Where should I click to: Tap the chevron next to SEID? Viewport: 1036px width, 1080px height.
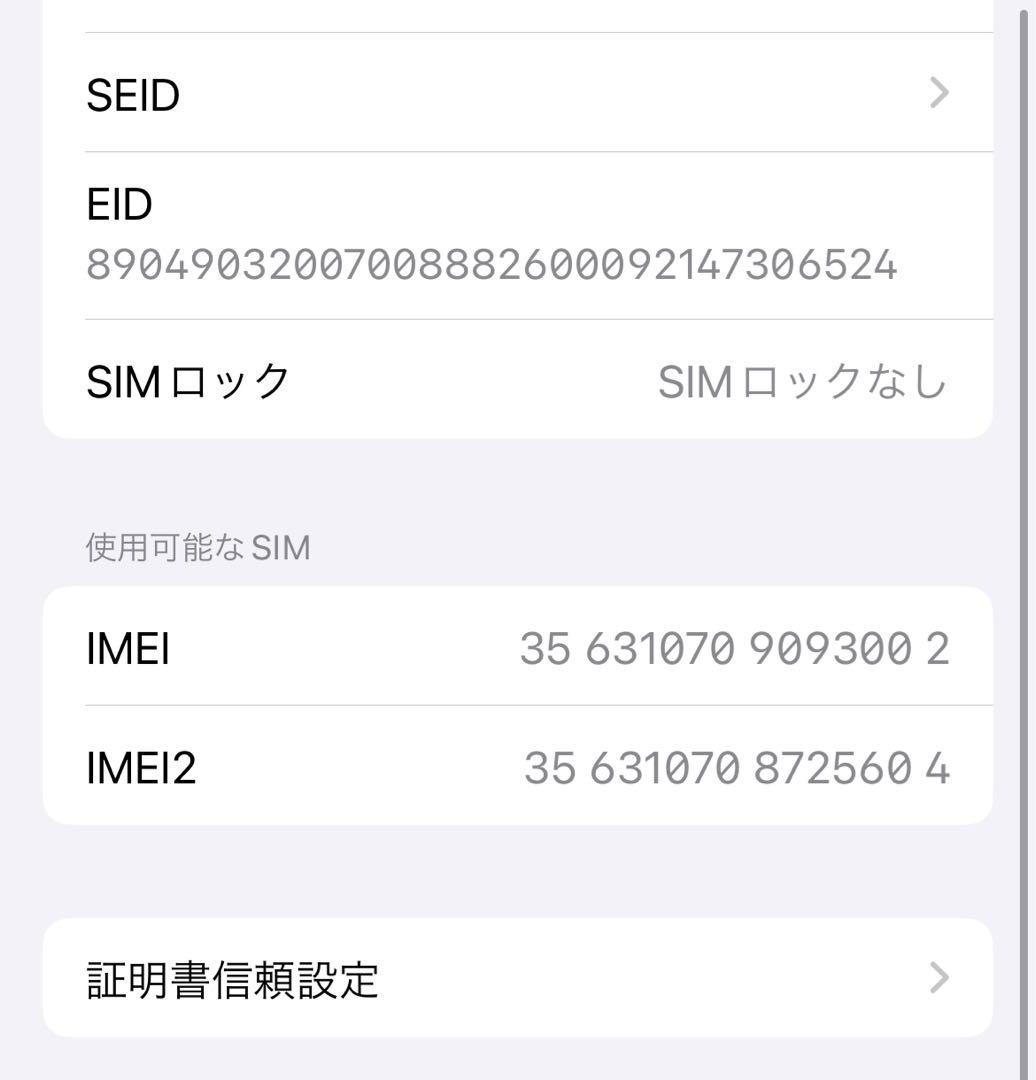[x=938, y=93]
